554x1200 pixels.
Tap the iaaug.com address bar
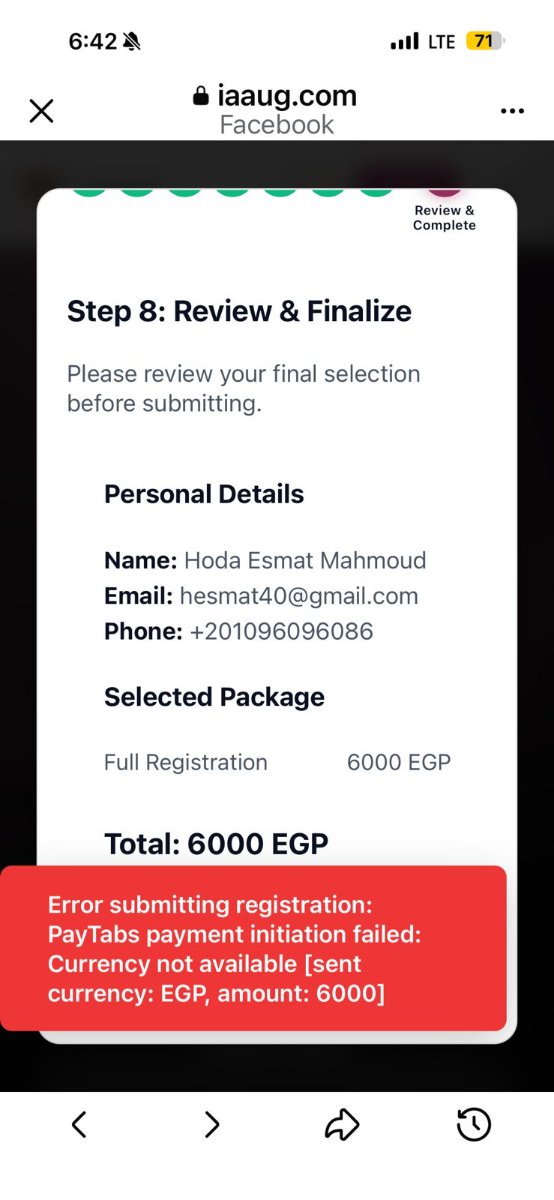pos(275,110)
